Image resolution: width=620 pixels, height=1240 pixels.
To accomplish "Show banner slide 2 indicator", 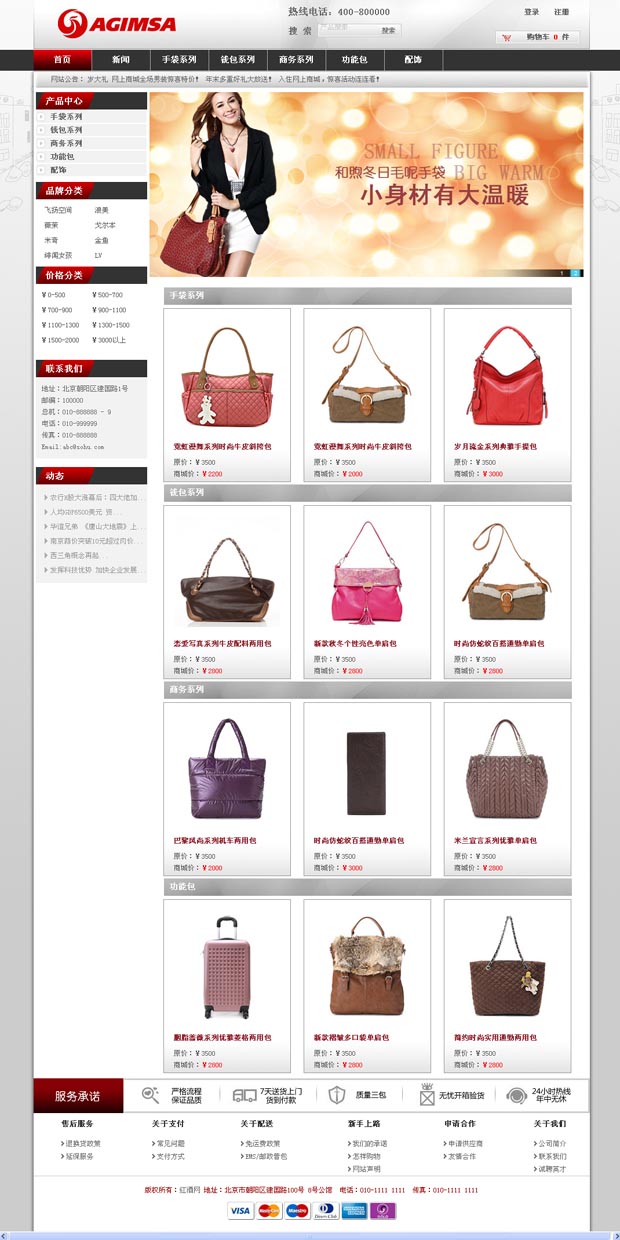I will tap(577, 273).
